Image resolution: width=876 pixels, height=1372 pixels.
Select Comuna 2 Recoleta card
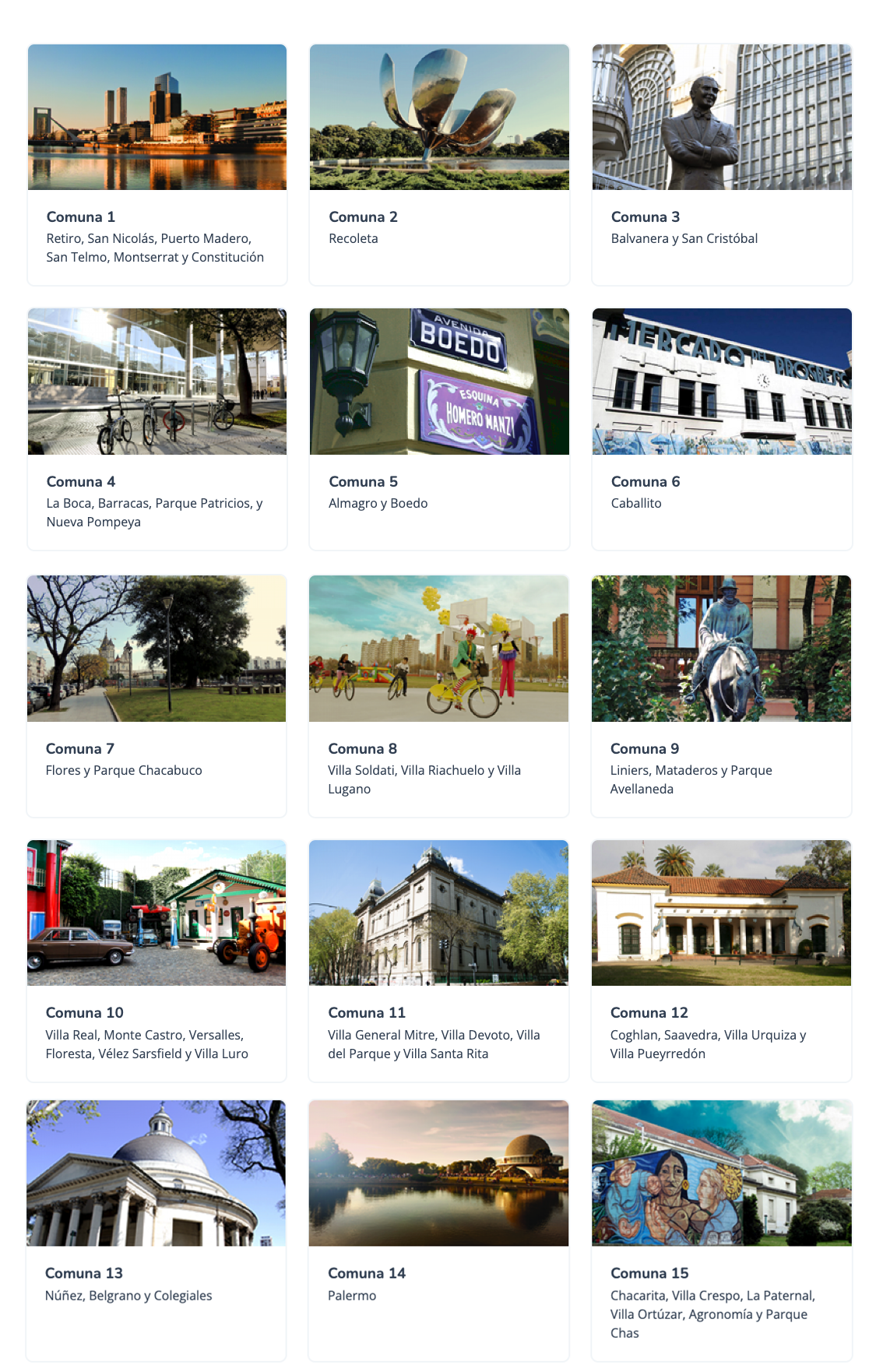tap(439, 164)
